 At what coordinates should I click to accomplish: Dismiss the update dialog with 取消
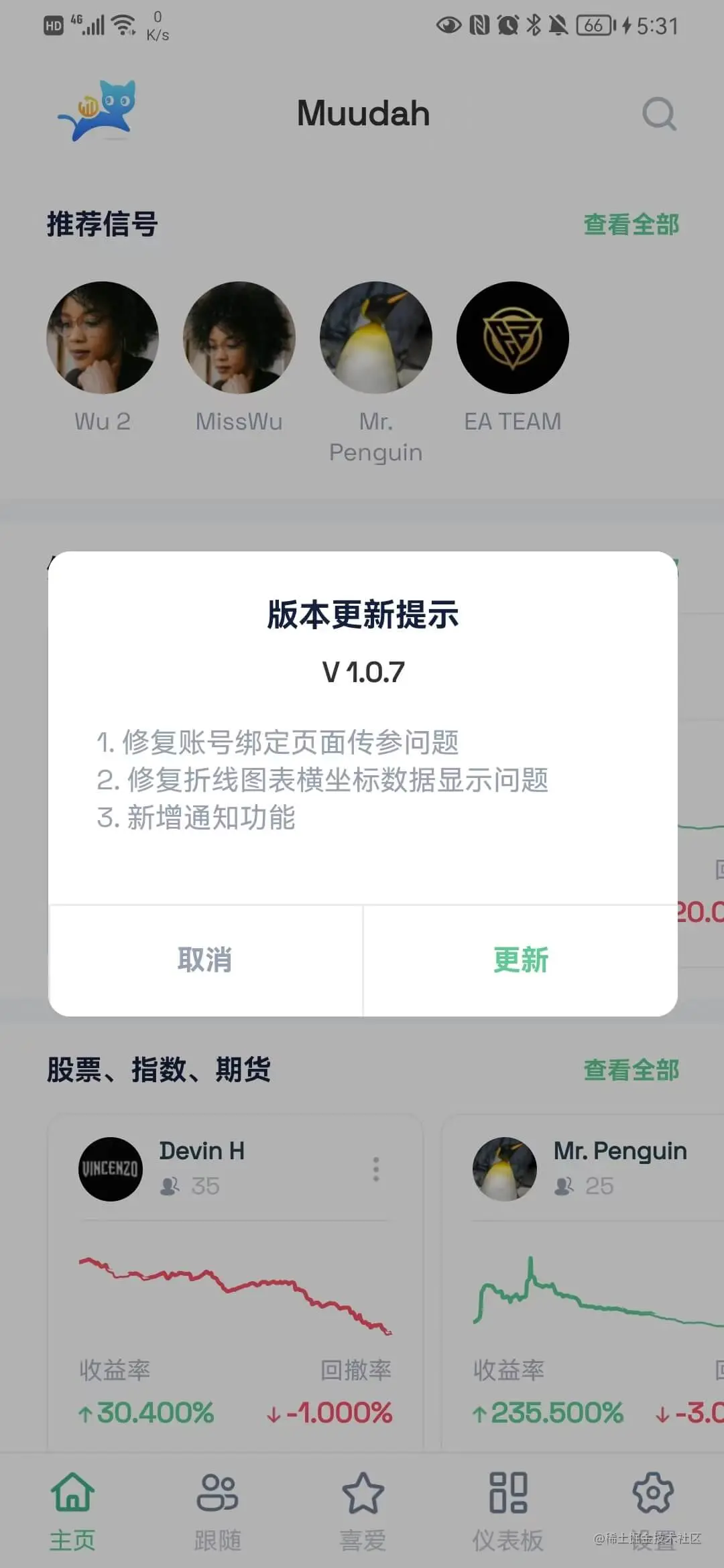pos(205,960)
